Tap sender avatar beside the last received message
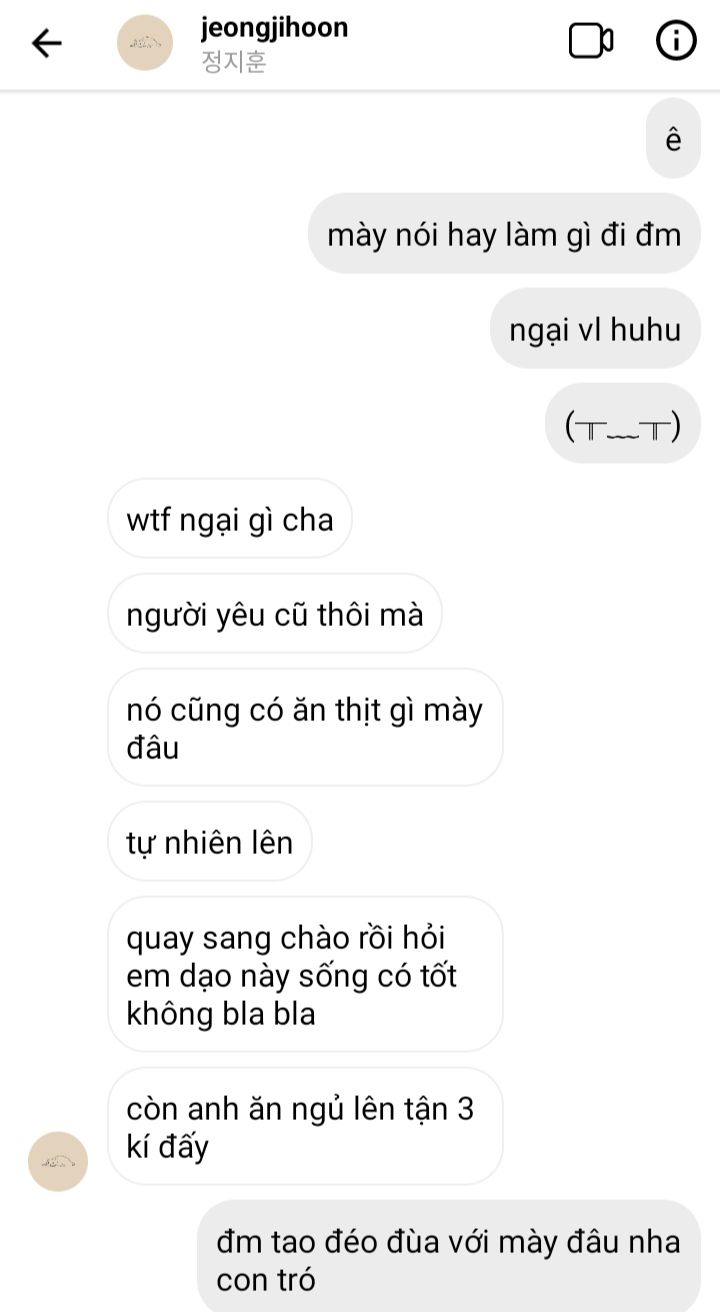720x1312 pixels. [x=58, y=1161]
